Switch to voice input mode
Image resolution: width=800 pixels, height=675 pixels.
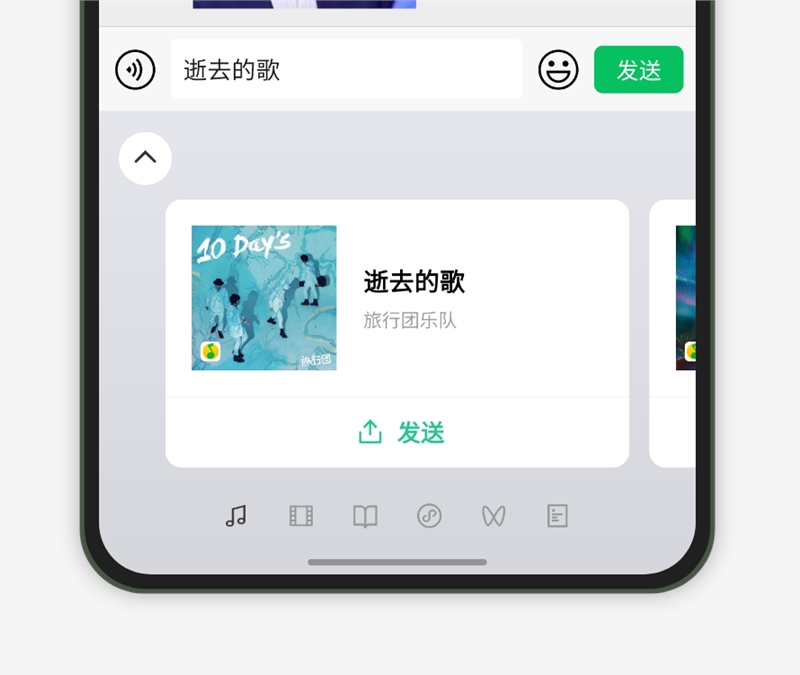[x=135, y=70]
